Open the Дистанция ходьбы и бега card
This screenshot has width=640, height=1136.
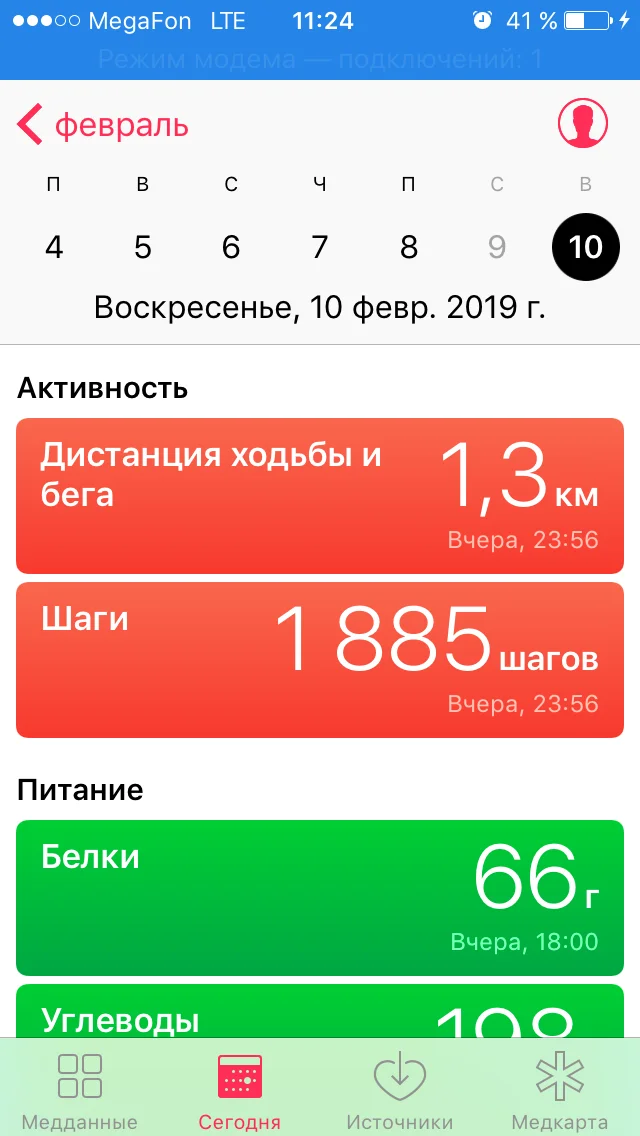(x=320, y=495)
